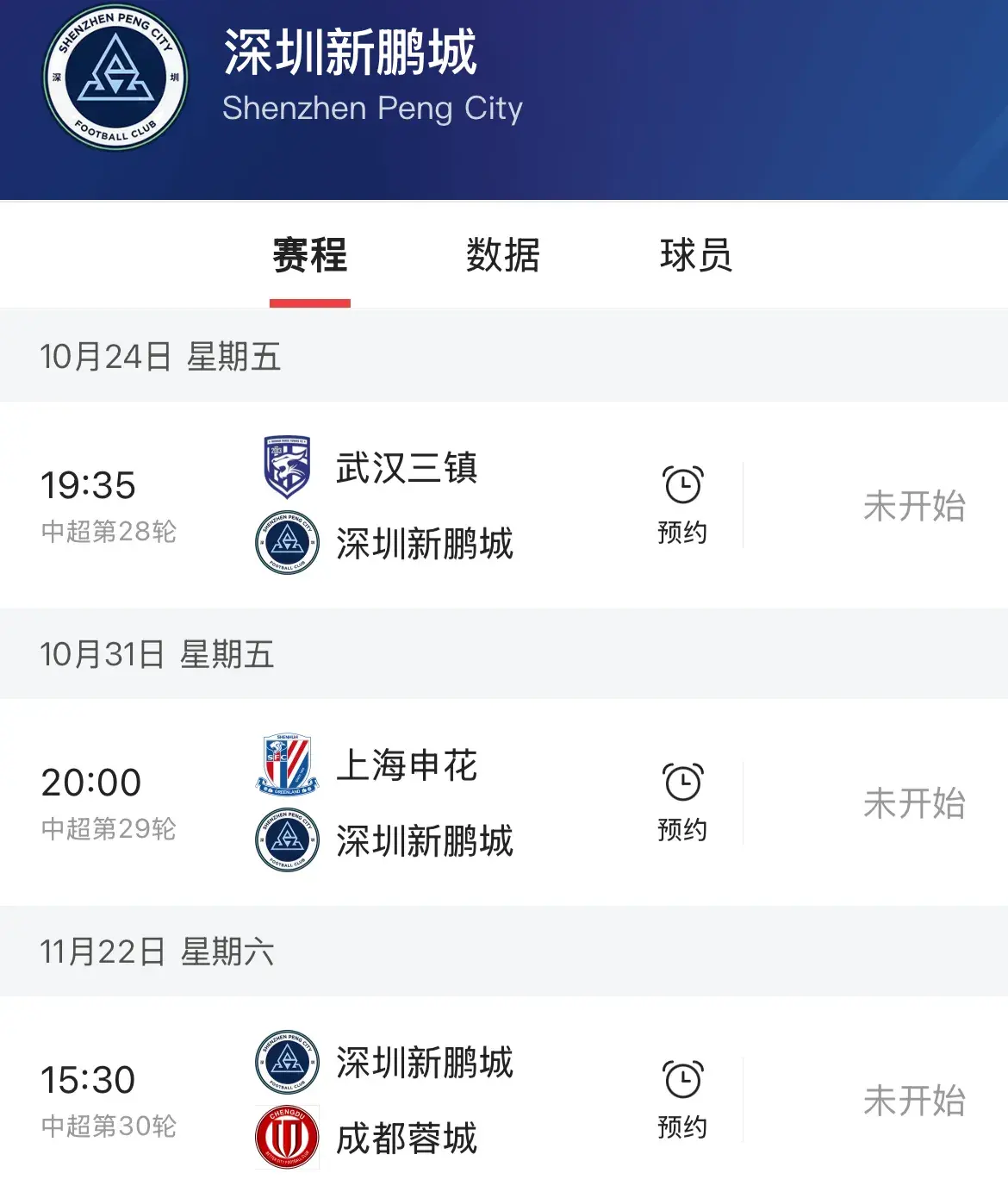Image resolution: width=1008 pixels, height=1192 pixels.
Task: Click the alarm clock icon for the Chengdu match
Action: [681, 1078]
